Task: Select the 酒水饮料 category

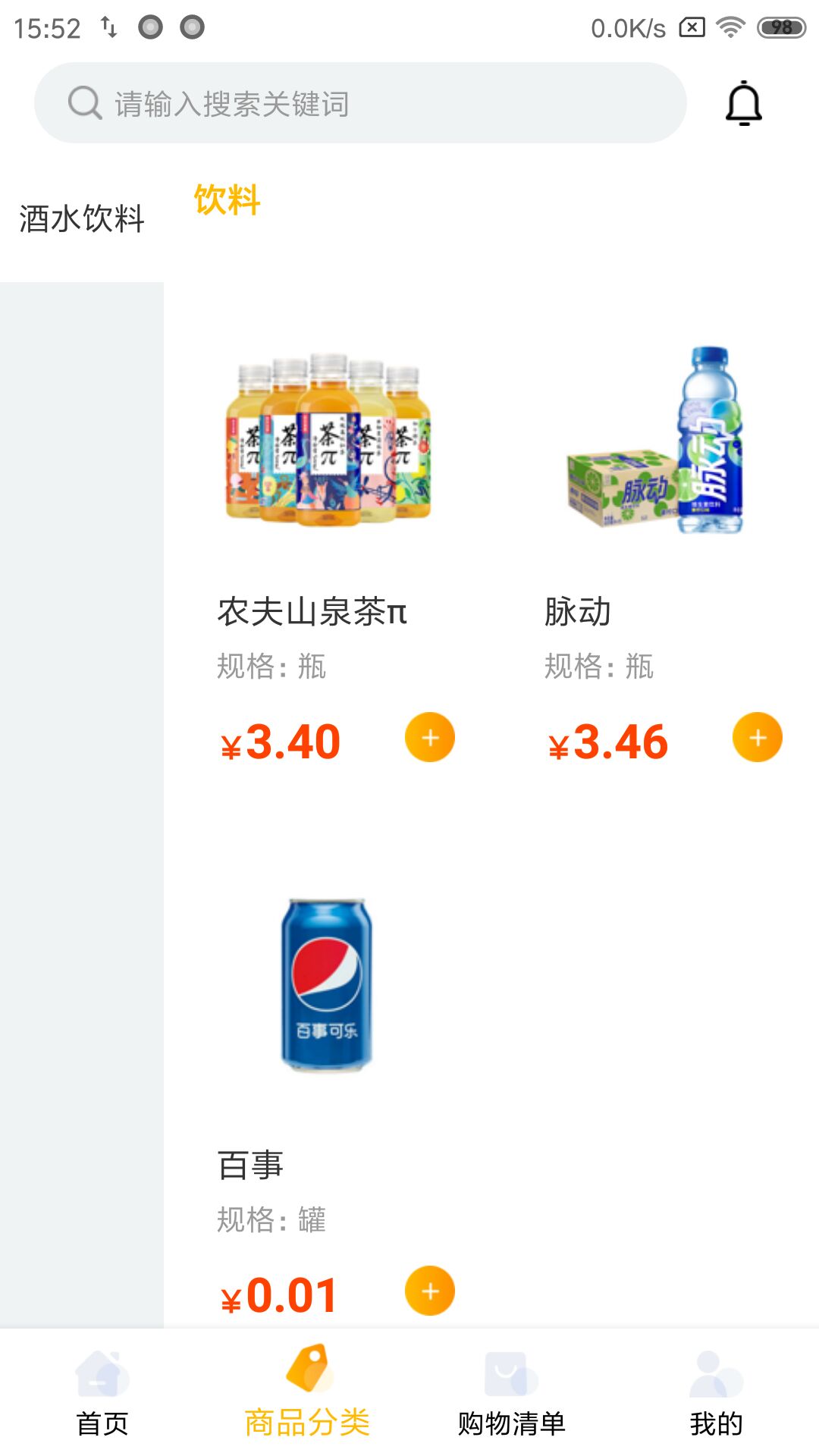Action: point(81,220)
